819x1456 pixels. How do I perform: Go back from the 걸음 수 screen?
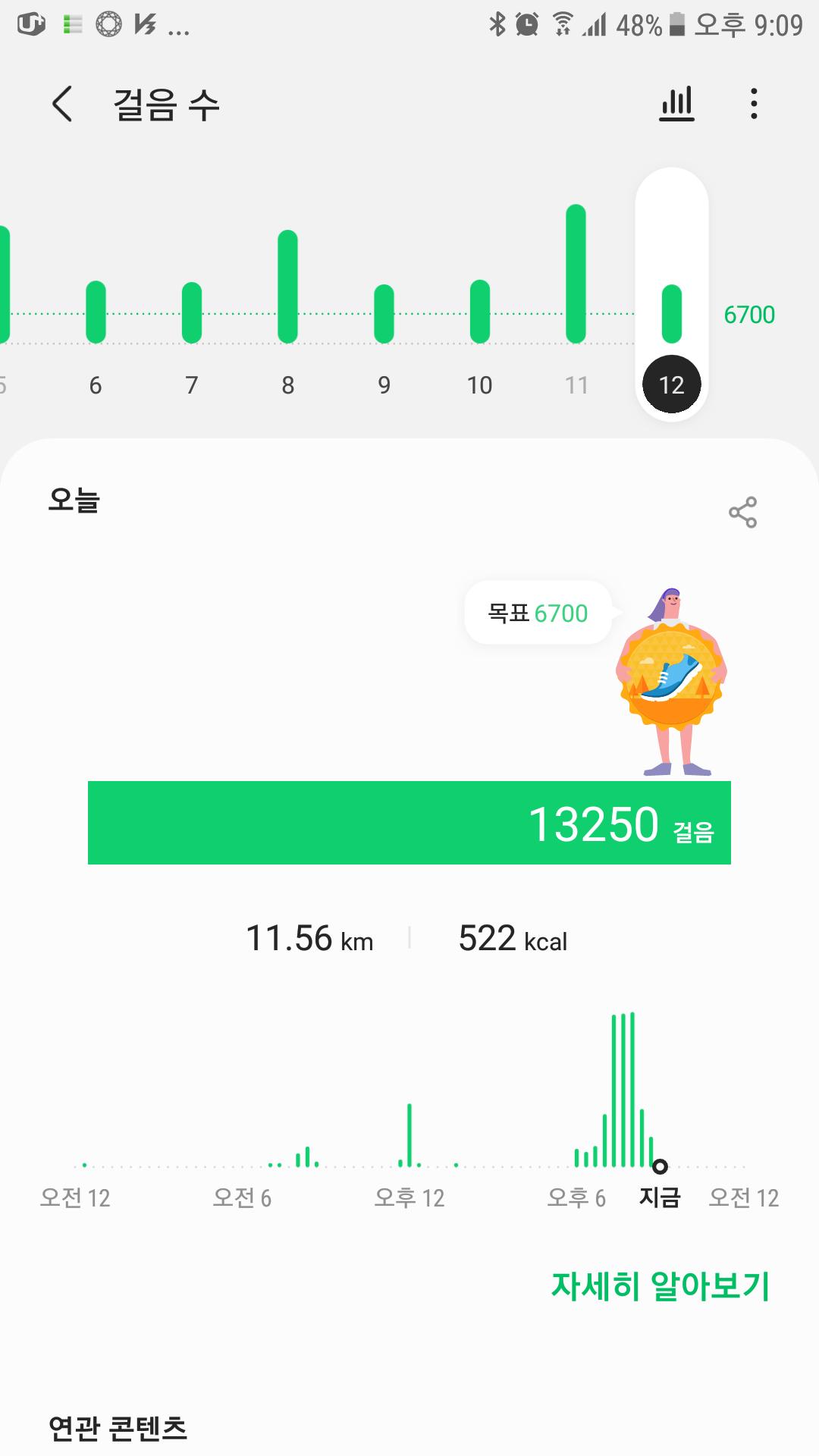coord(62,104)
